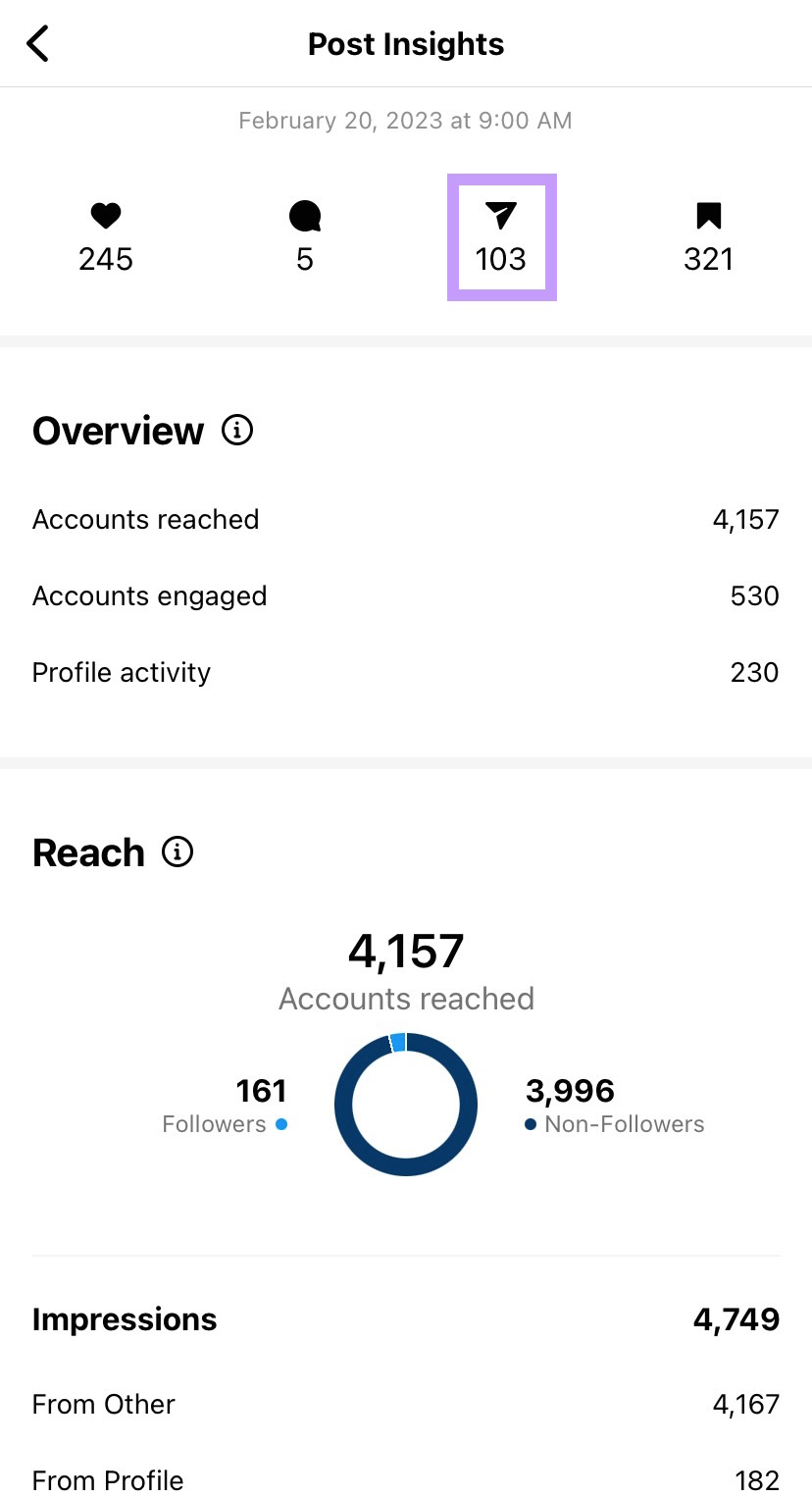Select the Profile activity row
Image resolution: width=812 pixels, height=1497 pixels.
(x=406, y=672)
